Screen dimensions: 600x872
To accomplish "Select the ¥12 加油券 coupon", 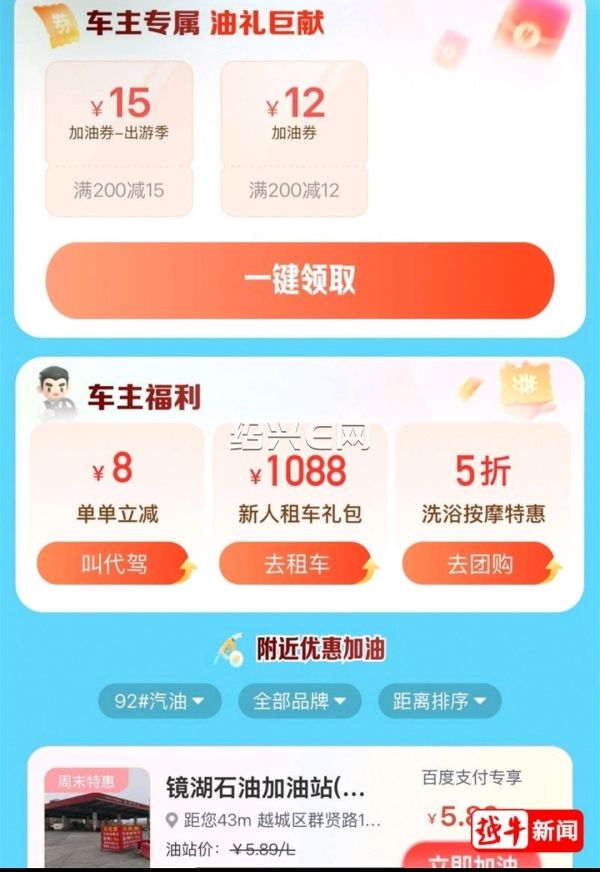I will pos(294,138).
